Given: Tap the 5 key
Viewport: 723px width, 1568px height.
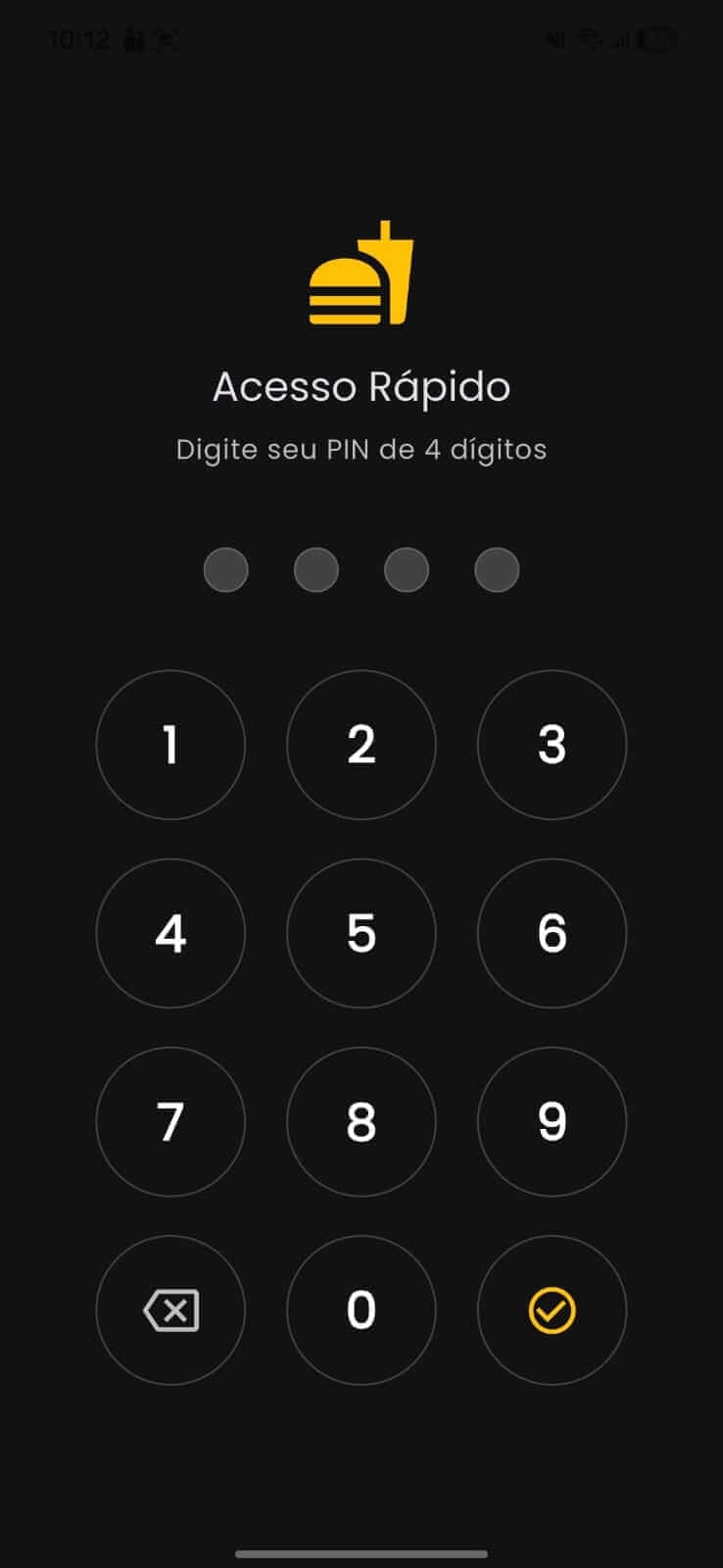Looking at the screenshot, I should [x=361, y=933].
